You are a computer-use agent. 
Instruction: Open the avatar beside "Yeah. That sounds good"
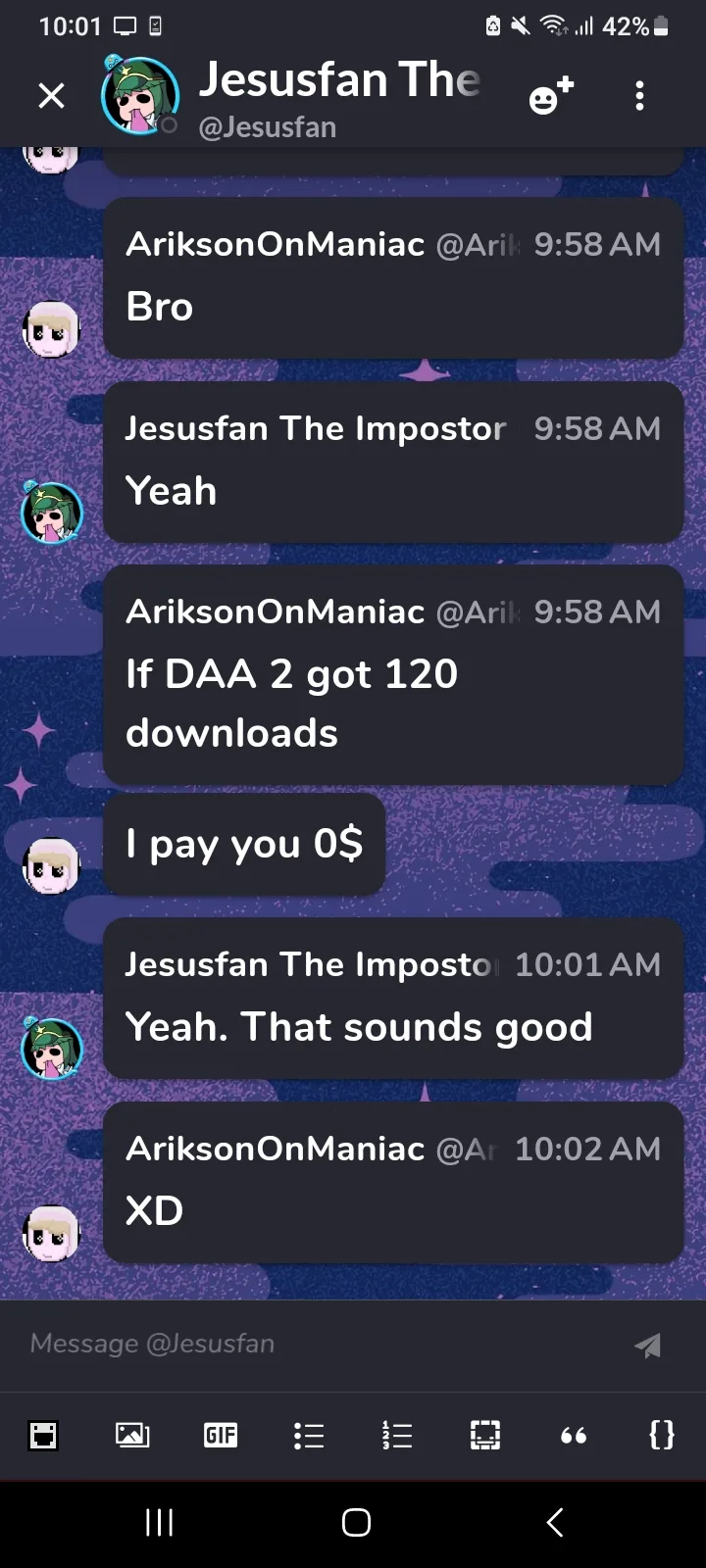coord(51,1048)
